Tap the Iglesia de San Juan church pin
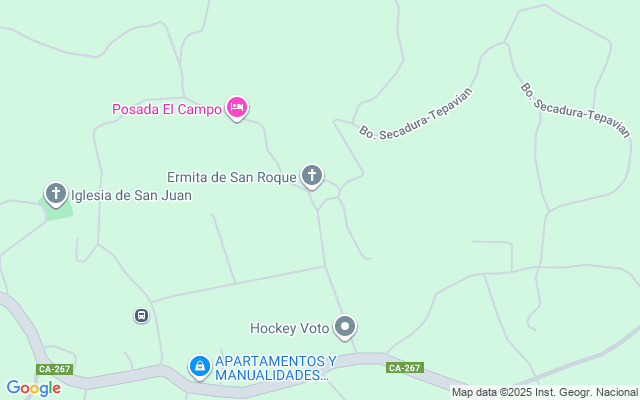Screen dimensions: 640x400 [56, 193]
